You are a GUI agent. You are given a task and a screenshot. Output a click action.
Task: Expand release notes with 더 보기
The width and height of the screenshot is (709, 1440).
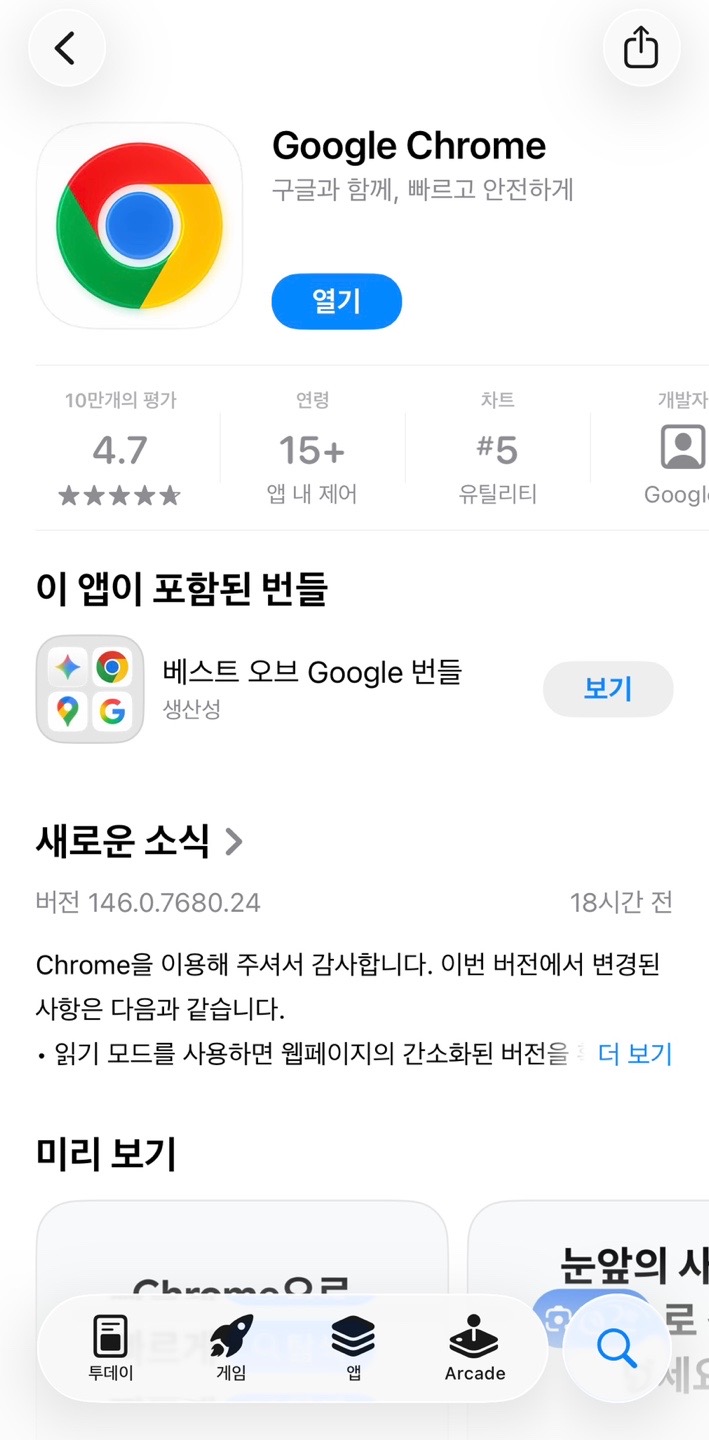[634, 1053]
